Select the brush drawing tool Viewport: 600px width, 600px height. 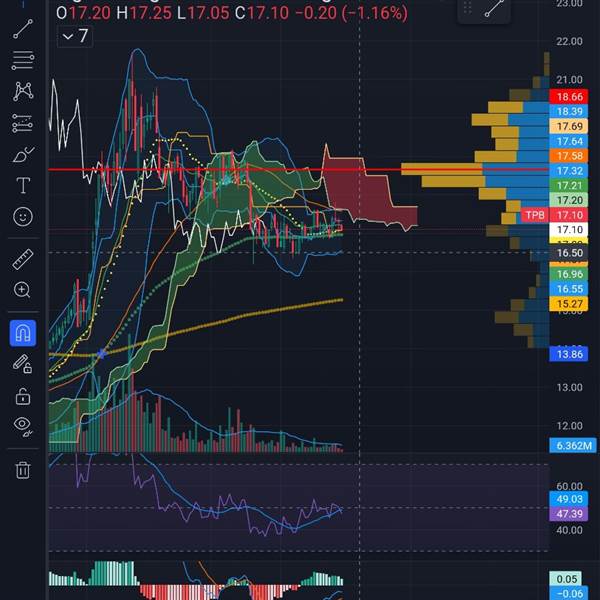point(22,154)
